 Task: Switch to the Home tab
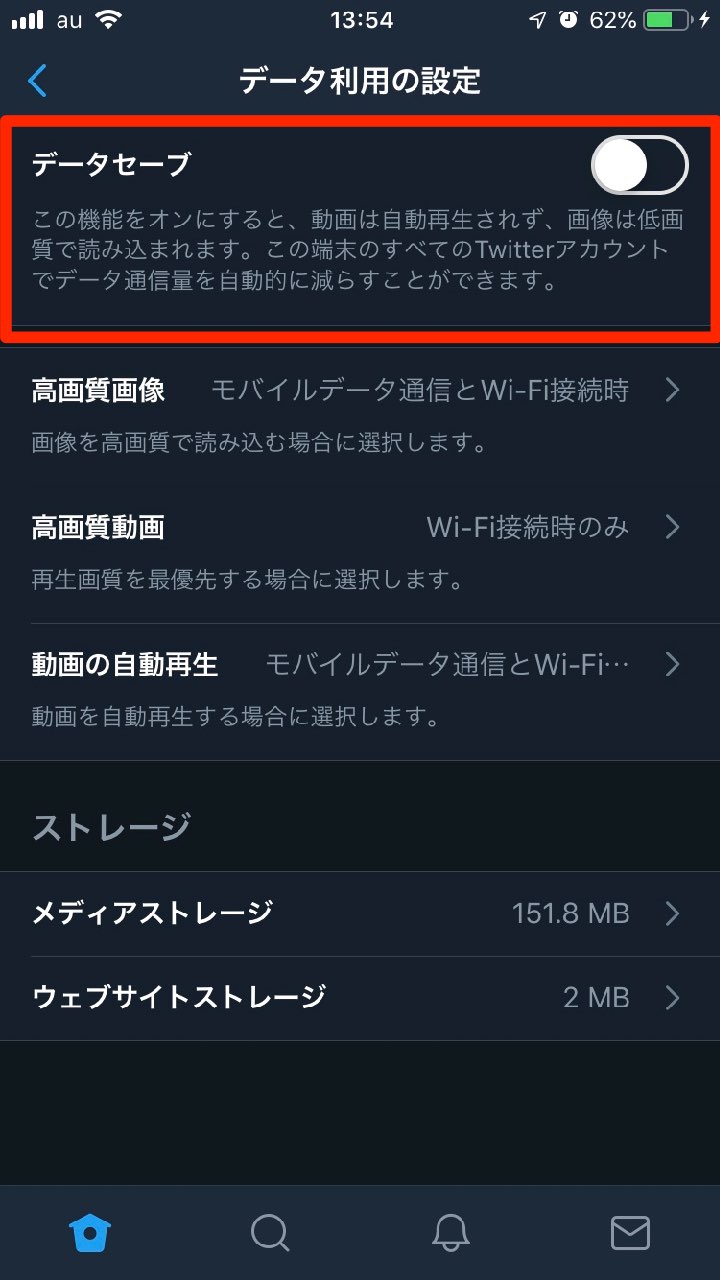(x=90, y=1233)
